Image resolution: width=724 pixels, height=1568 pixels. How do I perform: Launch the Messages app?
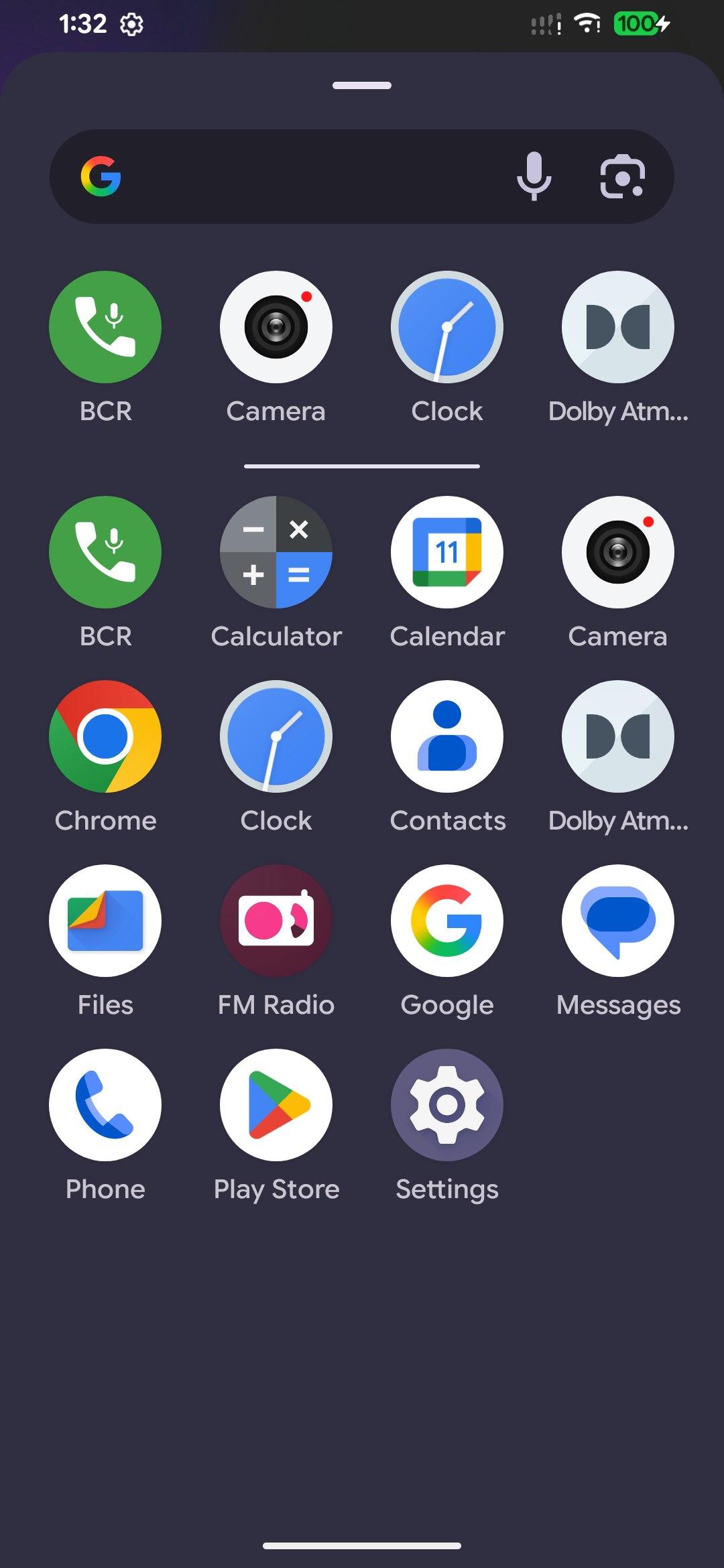(x=618, y=921)
